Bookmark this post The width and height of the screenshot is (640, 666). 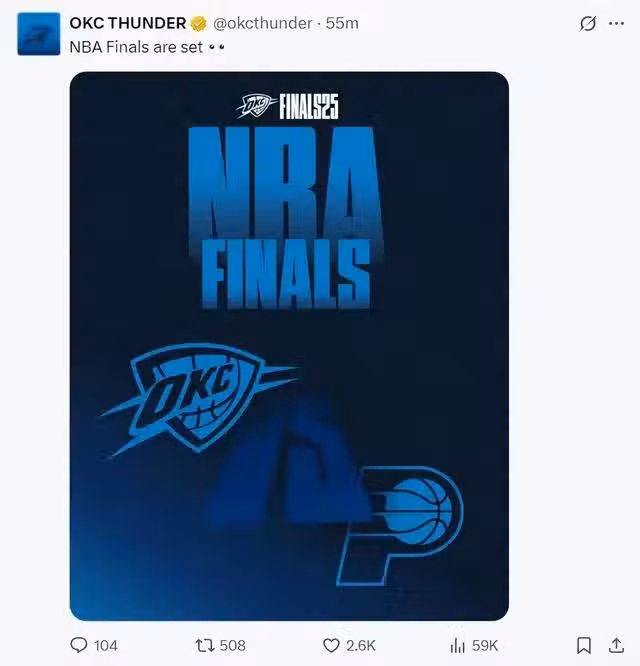pos(584,645)
